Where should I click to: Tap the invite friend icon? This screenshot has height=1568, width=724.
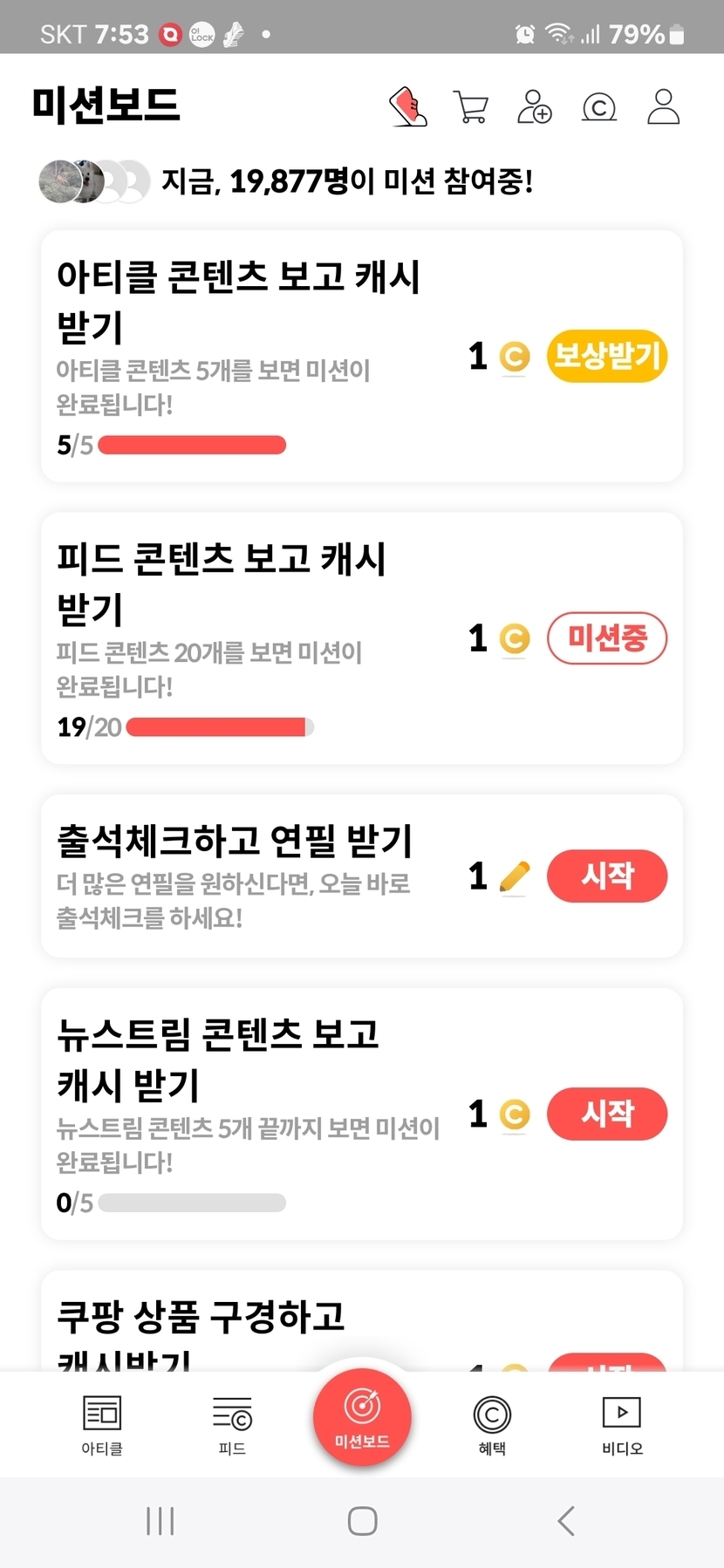coord(535,107)
